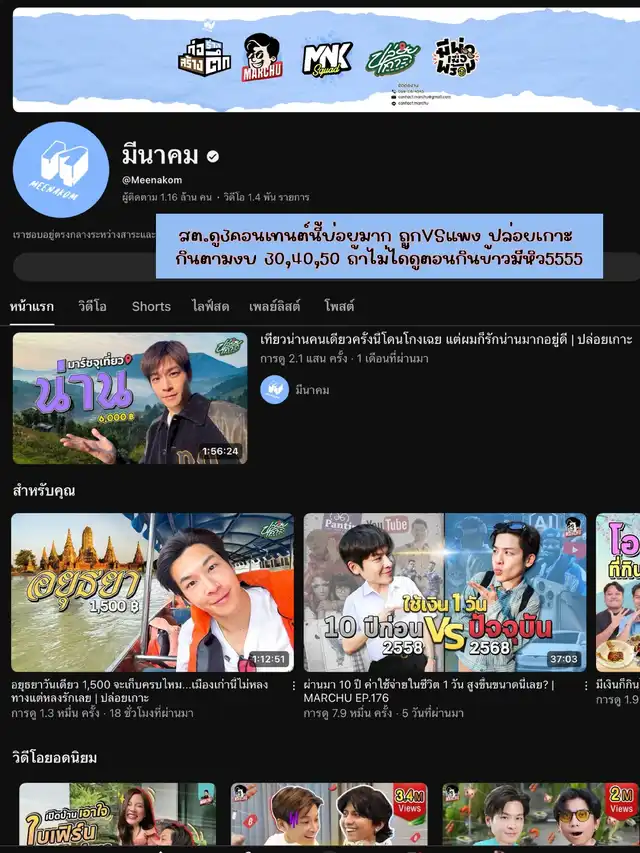
Task: Switch to the โพสต์ tab
Action: click(x=339, y=306)
